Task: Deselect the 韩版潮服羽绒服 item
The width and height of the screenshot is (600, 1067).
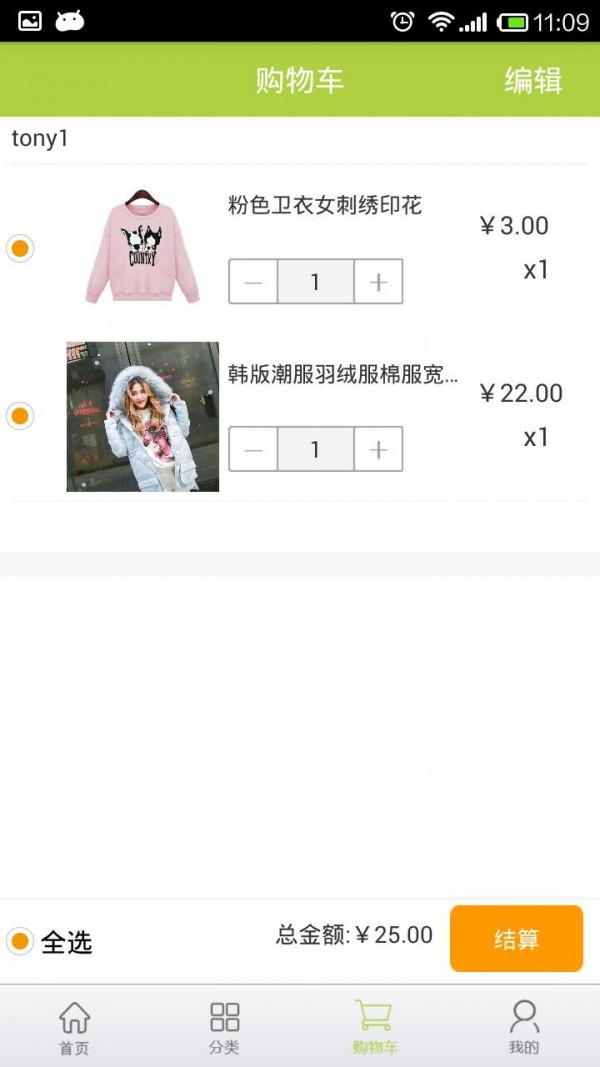Action: pos(20,415)
